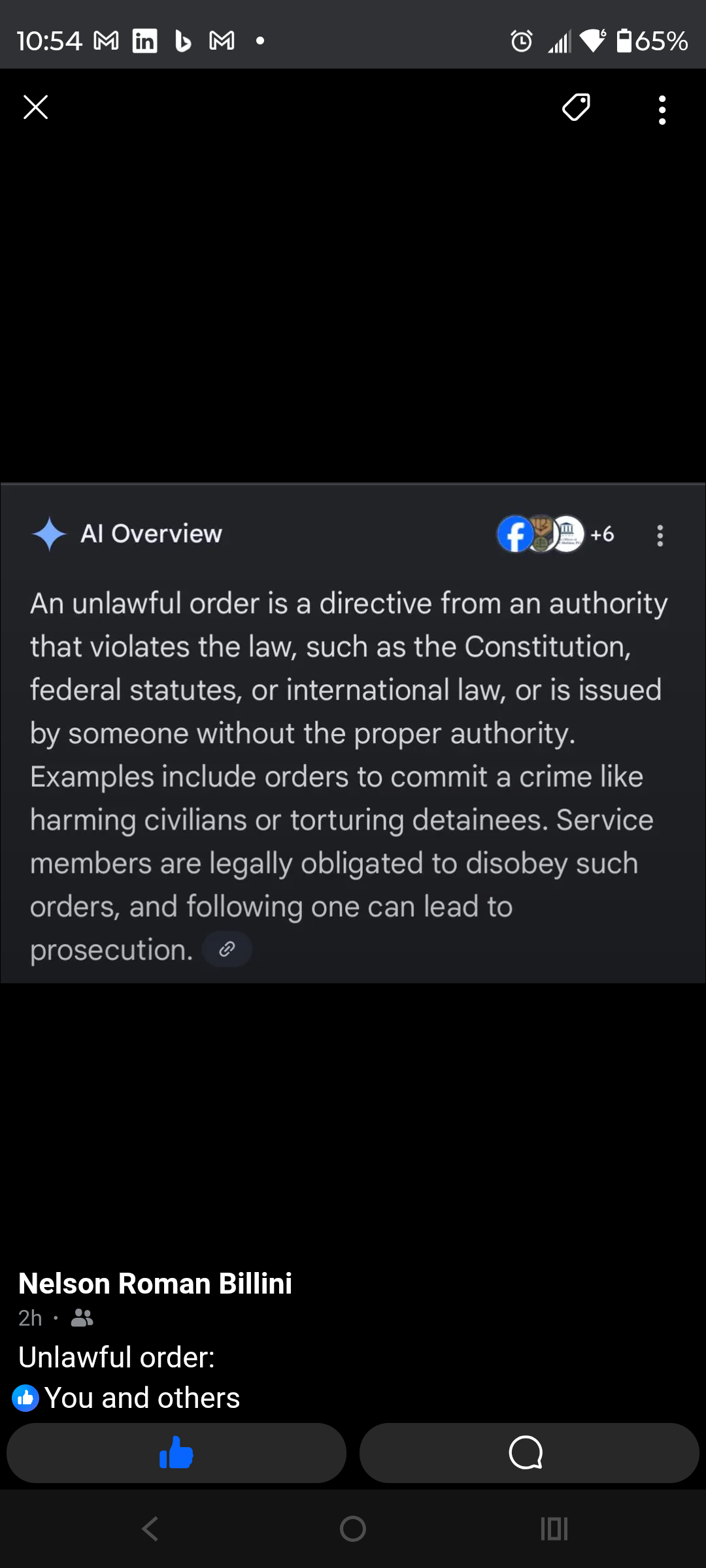The image size is (706, 1568).
Task: Close the overlay with the X button
Action: click(x=35, y=107)
